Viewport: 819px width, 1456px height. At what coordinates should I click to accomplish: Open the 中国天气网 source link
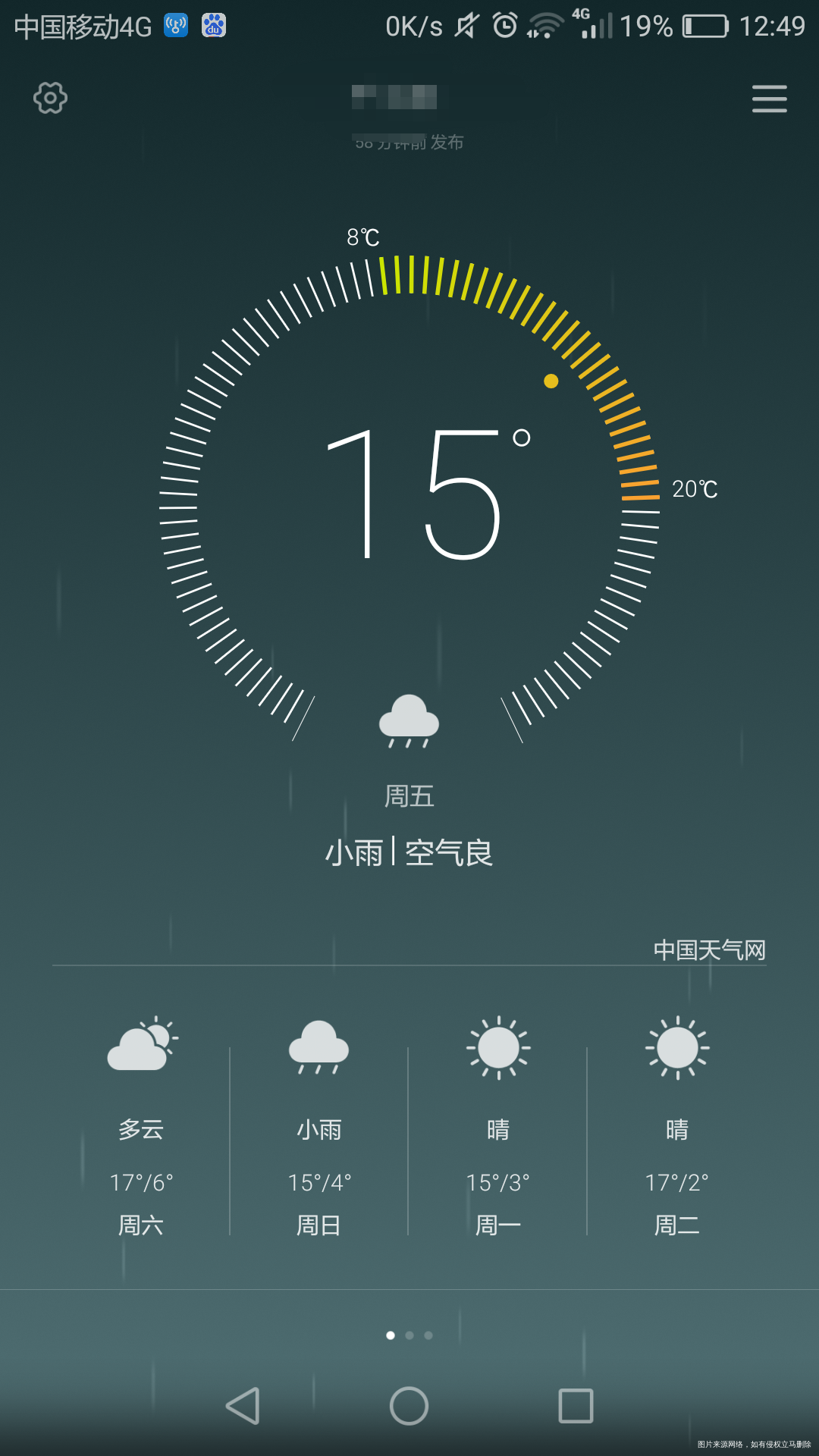(x=710, y=948)
